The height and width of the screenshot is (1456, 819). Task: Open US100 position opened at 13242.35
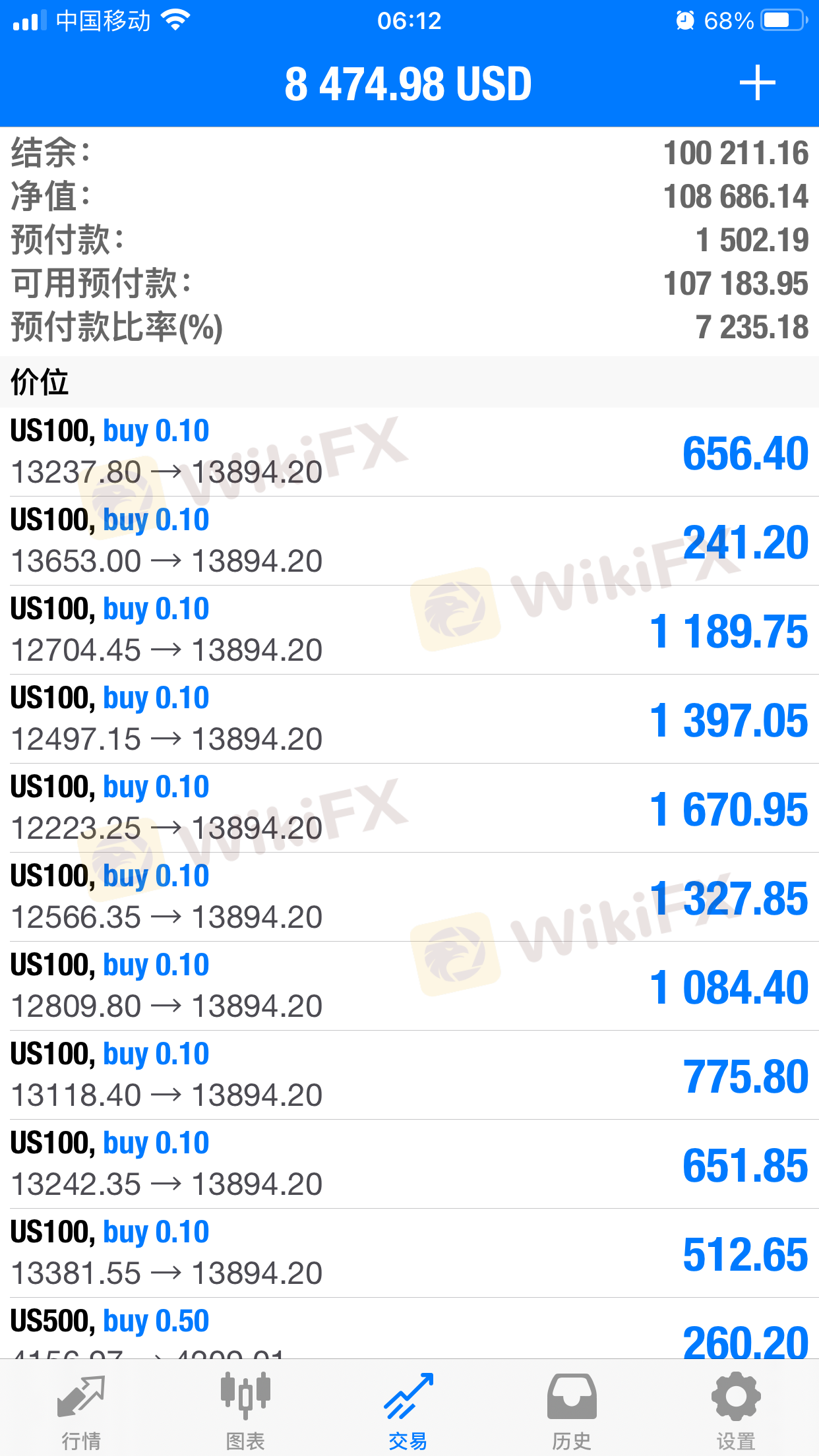(x=409, y=1164)
